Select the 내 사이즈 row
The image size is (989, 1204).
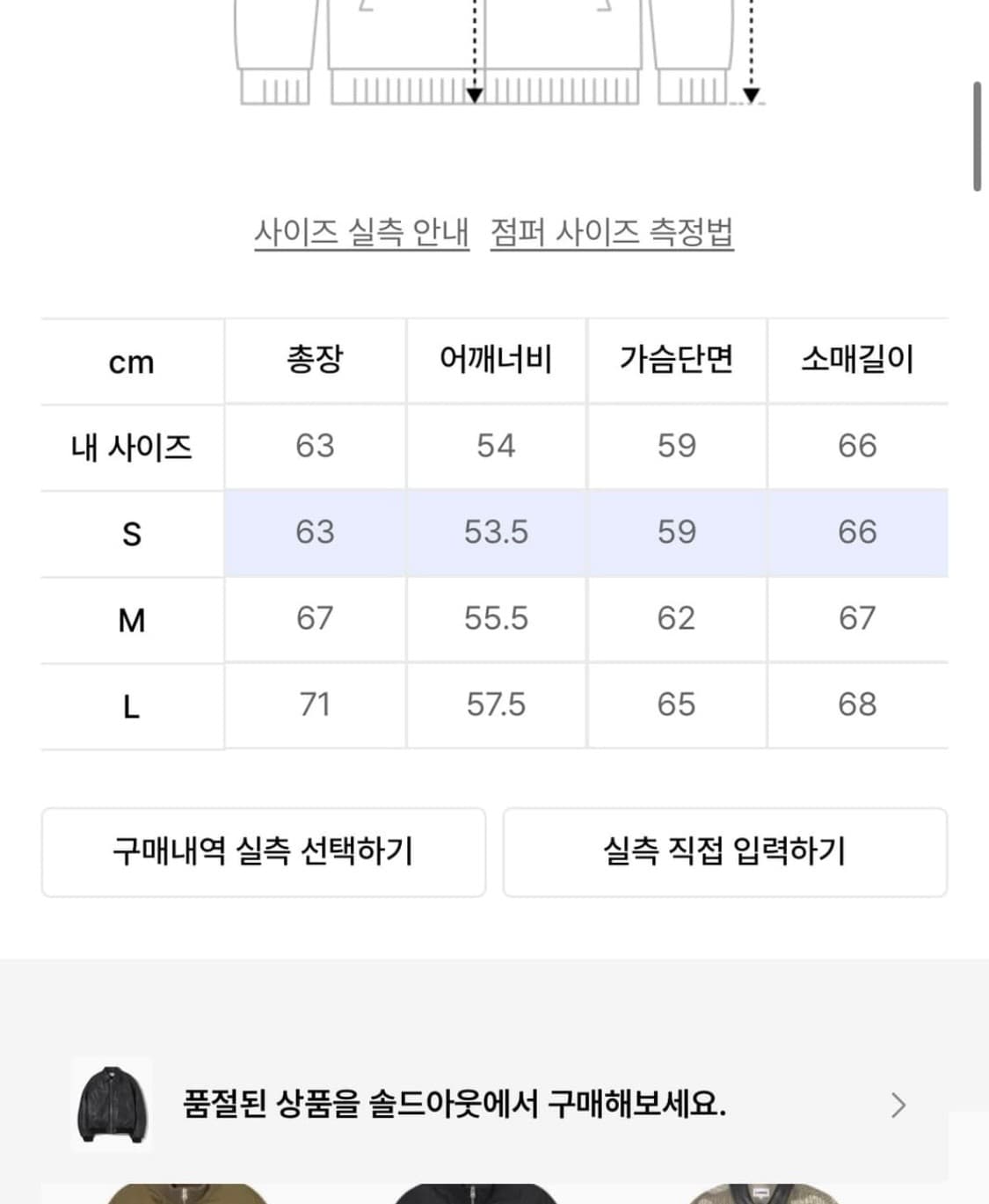pos(130,447)
